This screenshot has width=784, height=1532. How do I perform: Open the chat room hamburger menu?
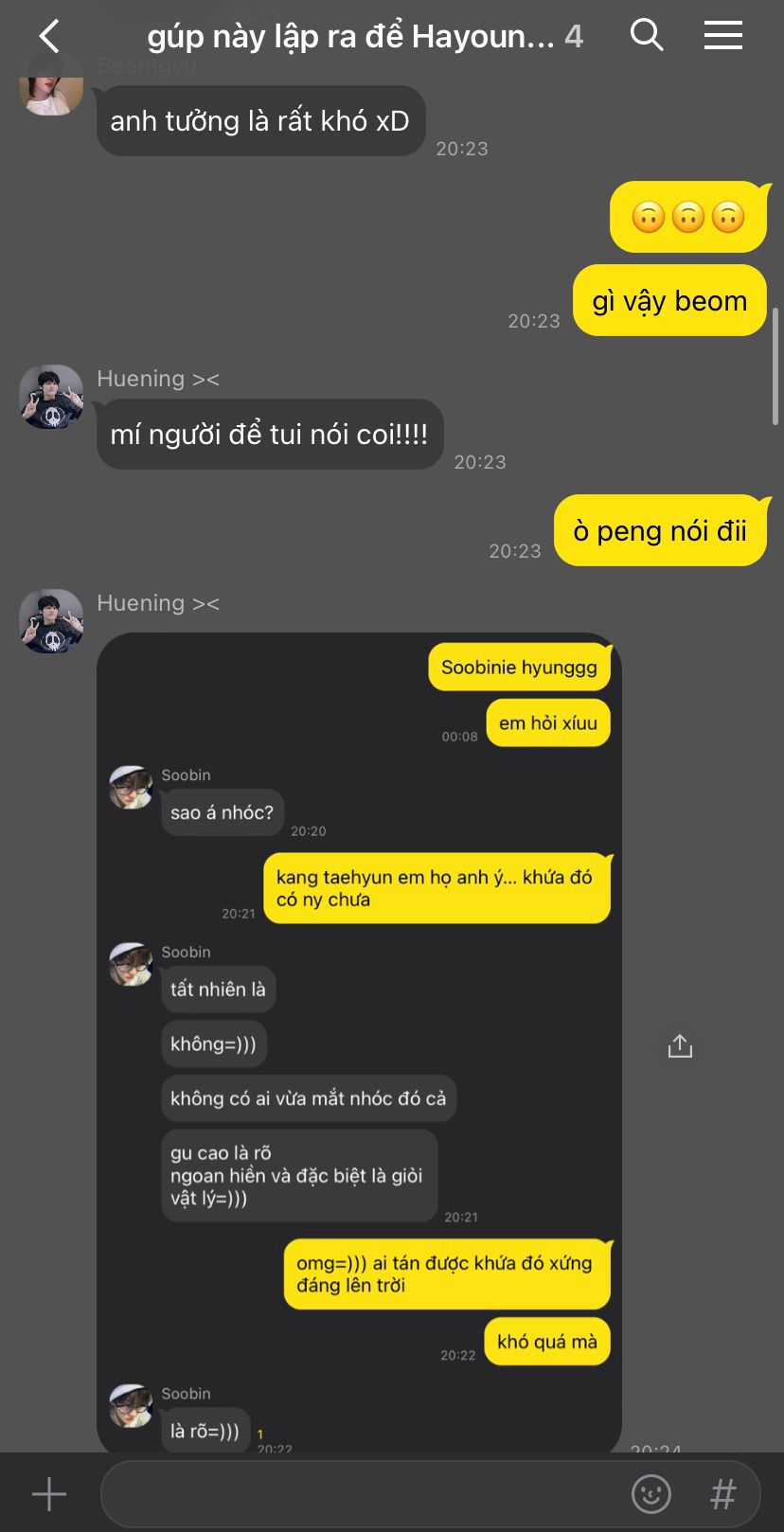tap(722, 36)
